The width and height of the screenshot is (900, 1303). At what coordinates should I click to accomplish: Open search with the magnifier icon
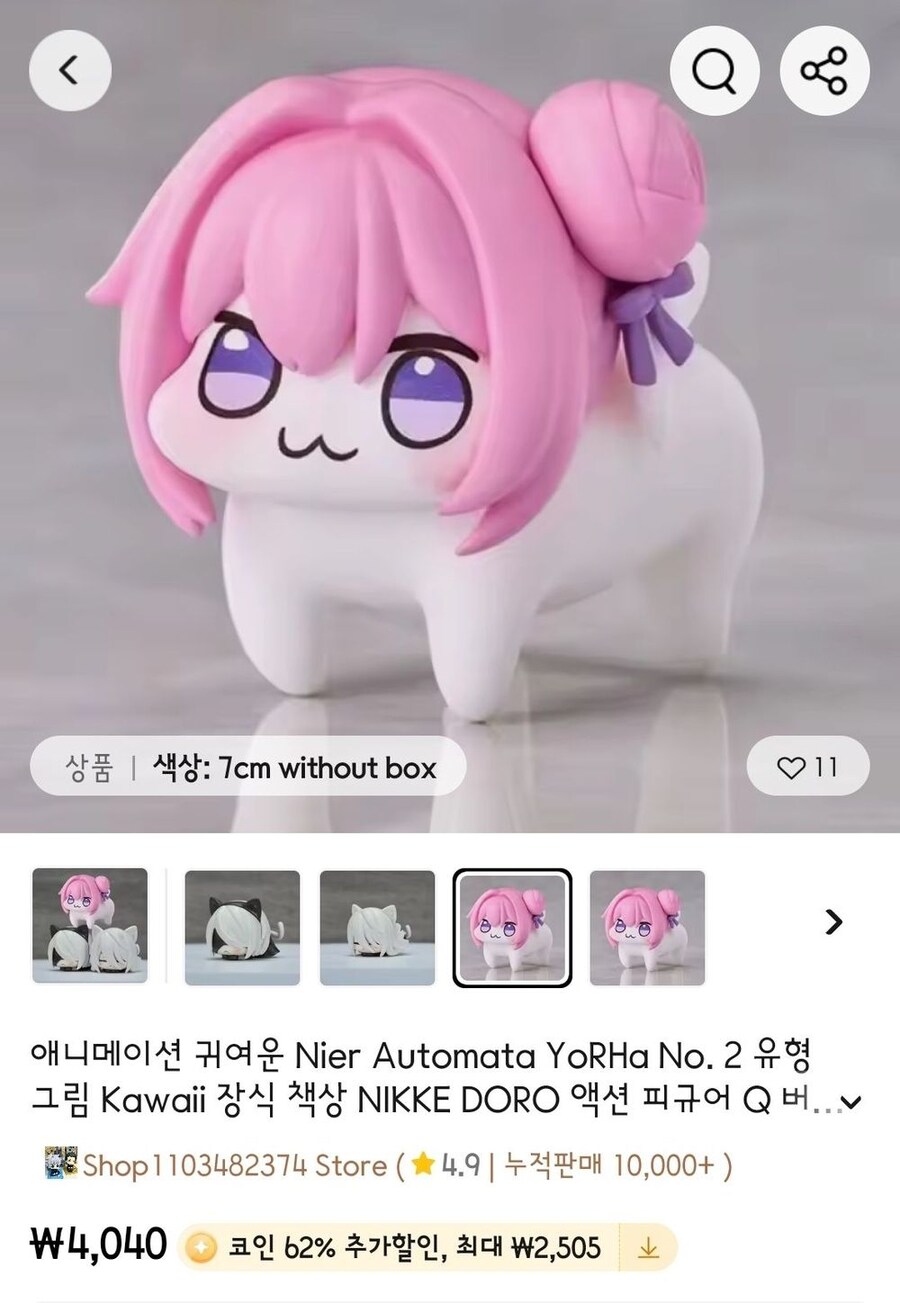(715, 69)
